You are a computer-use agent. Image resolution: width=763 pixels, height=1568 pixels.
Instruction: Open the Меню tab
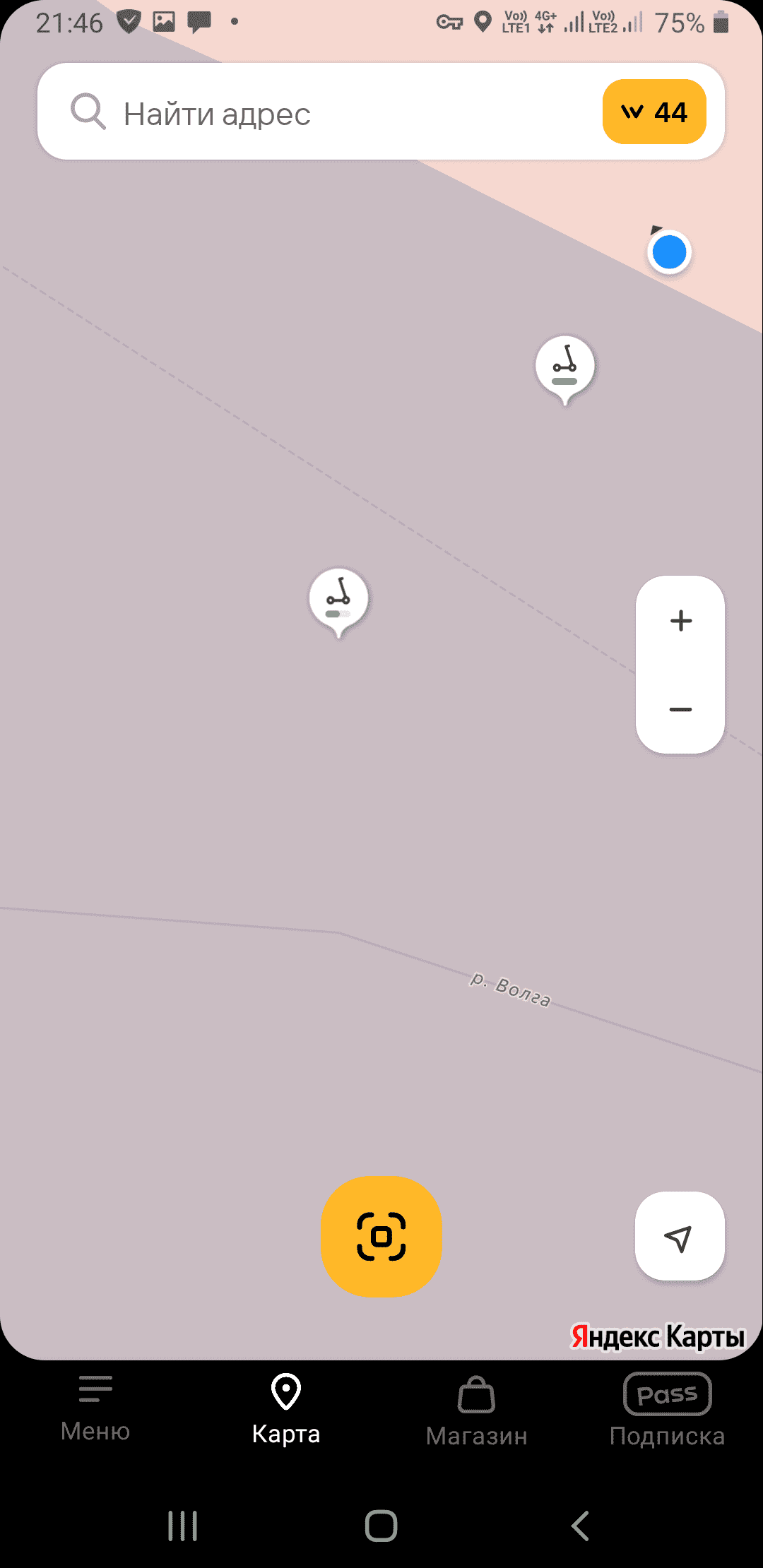point(95,1409)
